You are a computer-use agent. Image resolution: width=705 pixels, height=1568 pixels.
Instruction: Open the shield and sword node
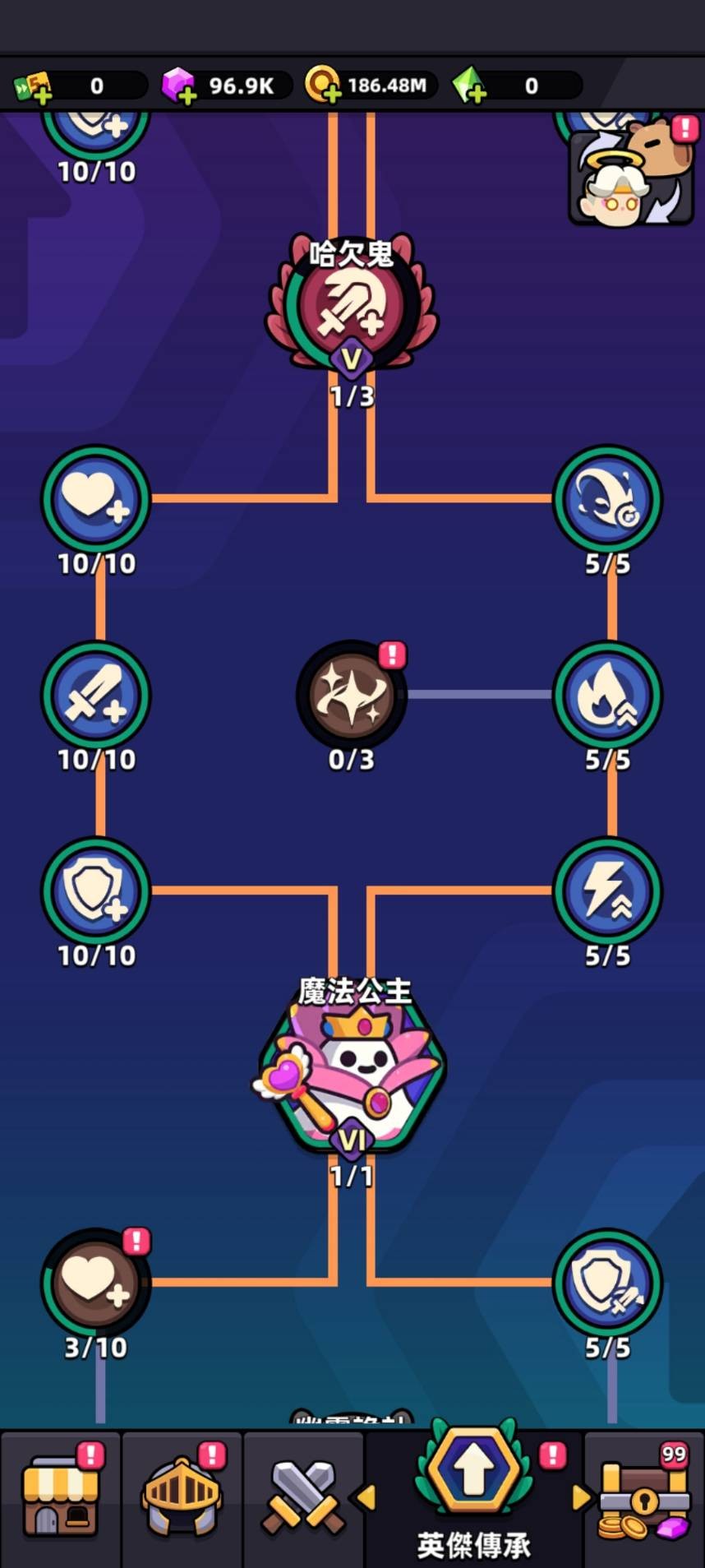point(607,1282)
